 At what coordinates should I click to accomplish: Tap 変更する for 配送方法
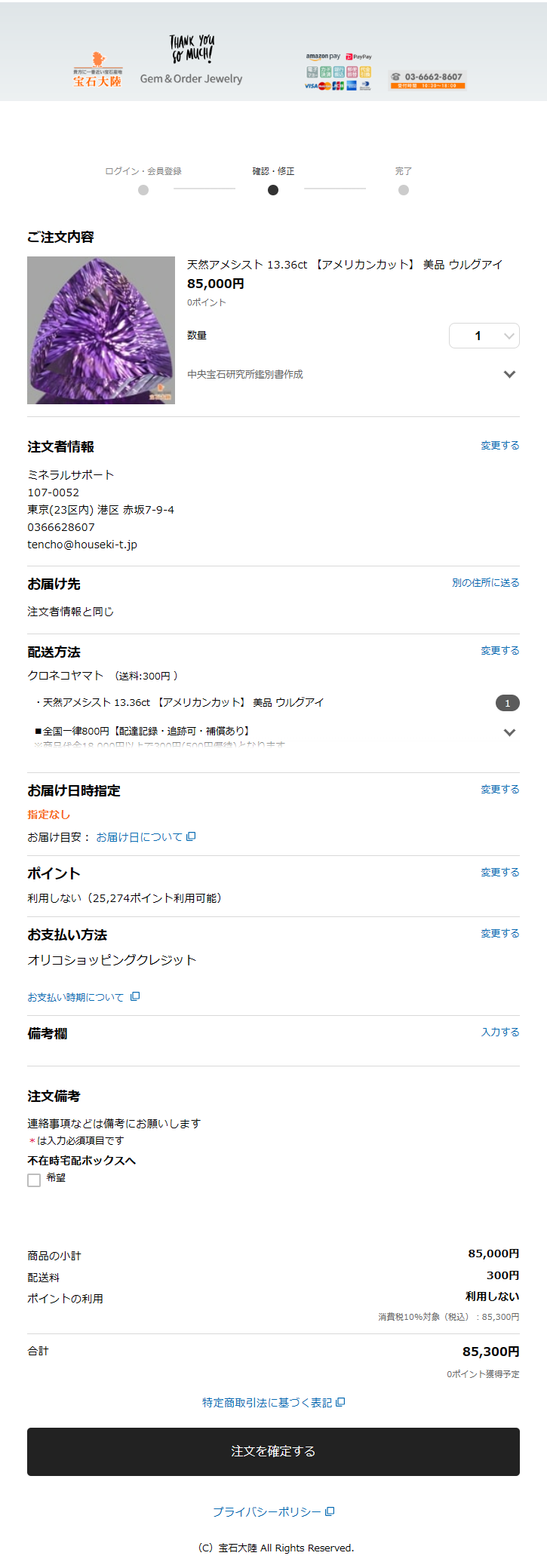click(500, 651)
